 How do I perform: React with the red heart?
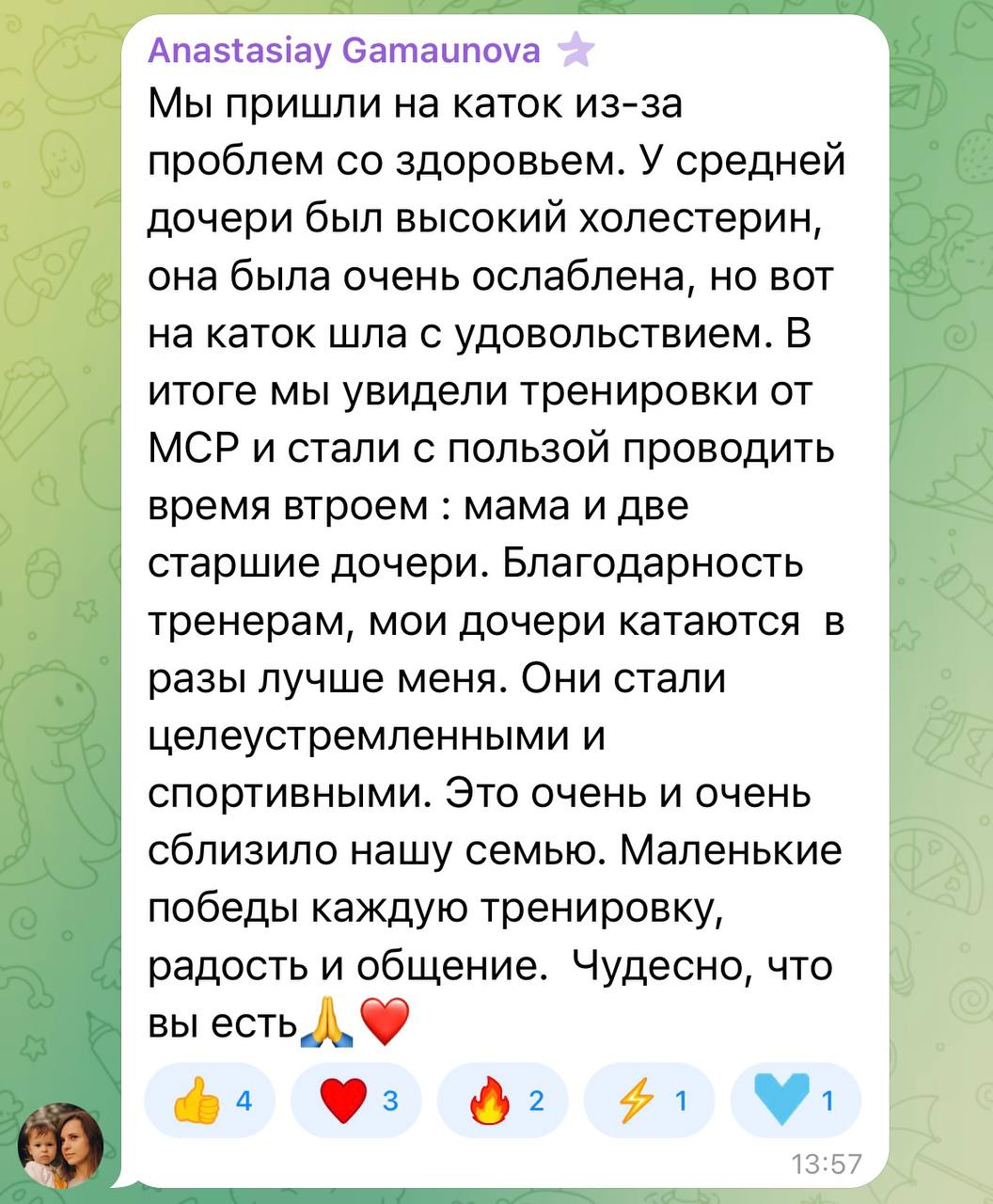pos(357,1100)
